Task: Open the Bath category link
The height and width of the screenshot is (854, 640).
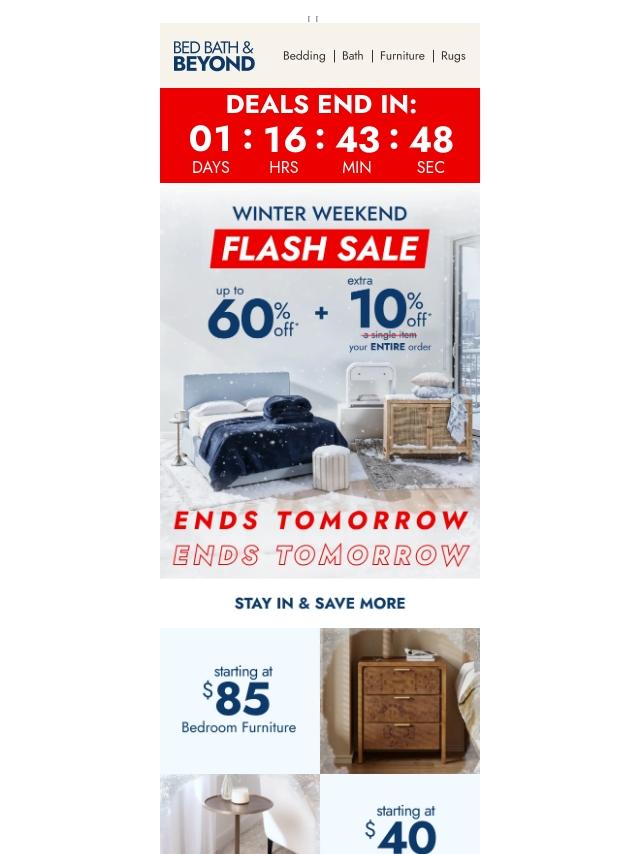Action: pyautogui.click(x=353, y=56)
